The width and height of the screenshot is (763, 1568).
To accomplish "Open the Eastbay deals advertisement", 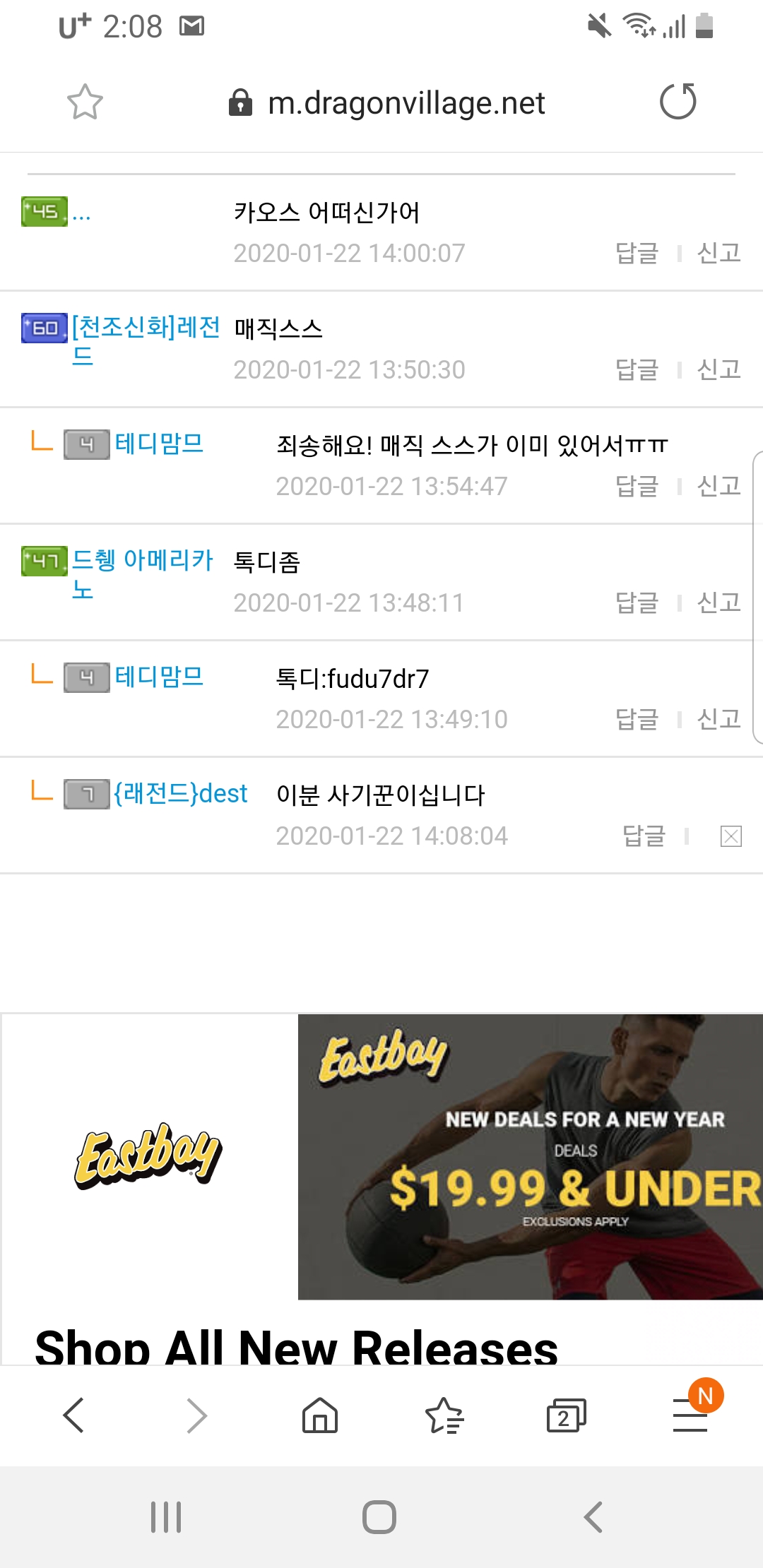I will [530, 1157].
